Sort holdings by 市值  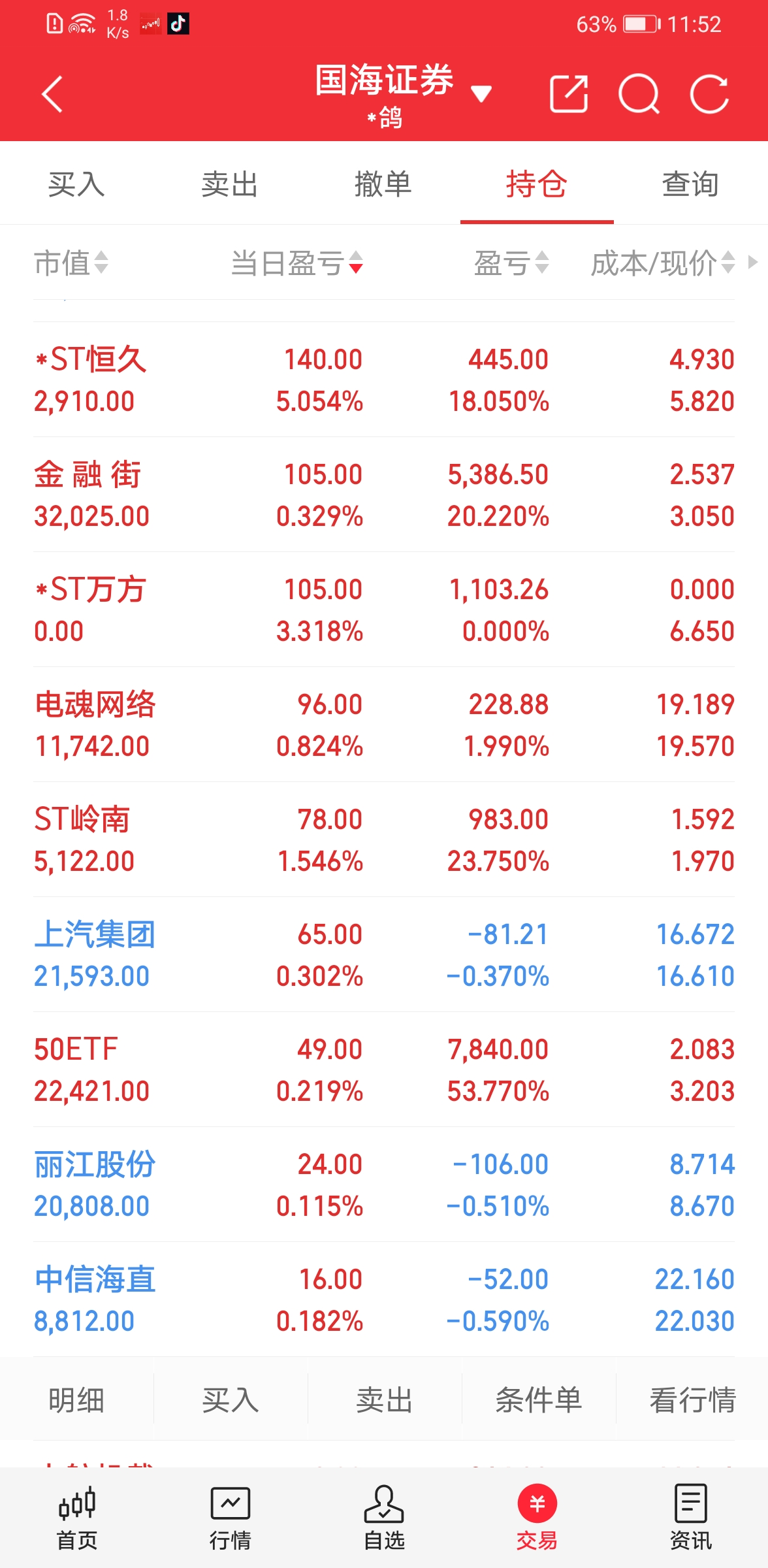(x=71, y=263)
